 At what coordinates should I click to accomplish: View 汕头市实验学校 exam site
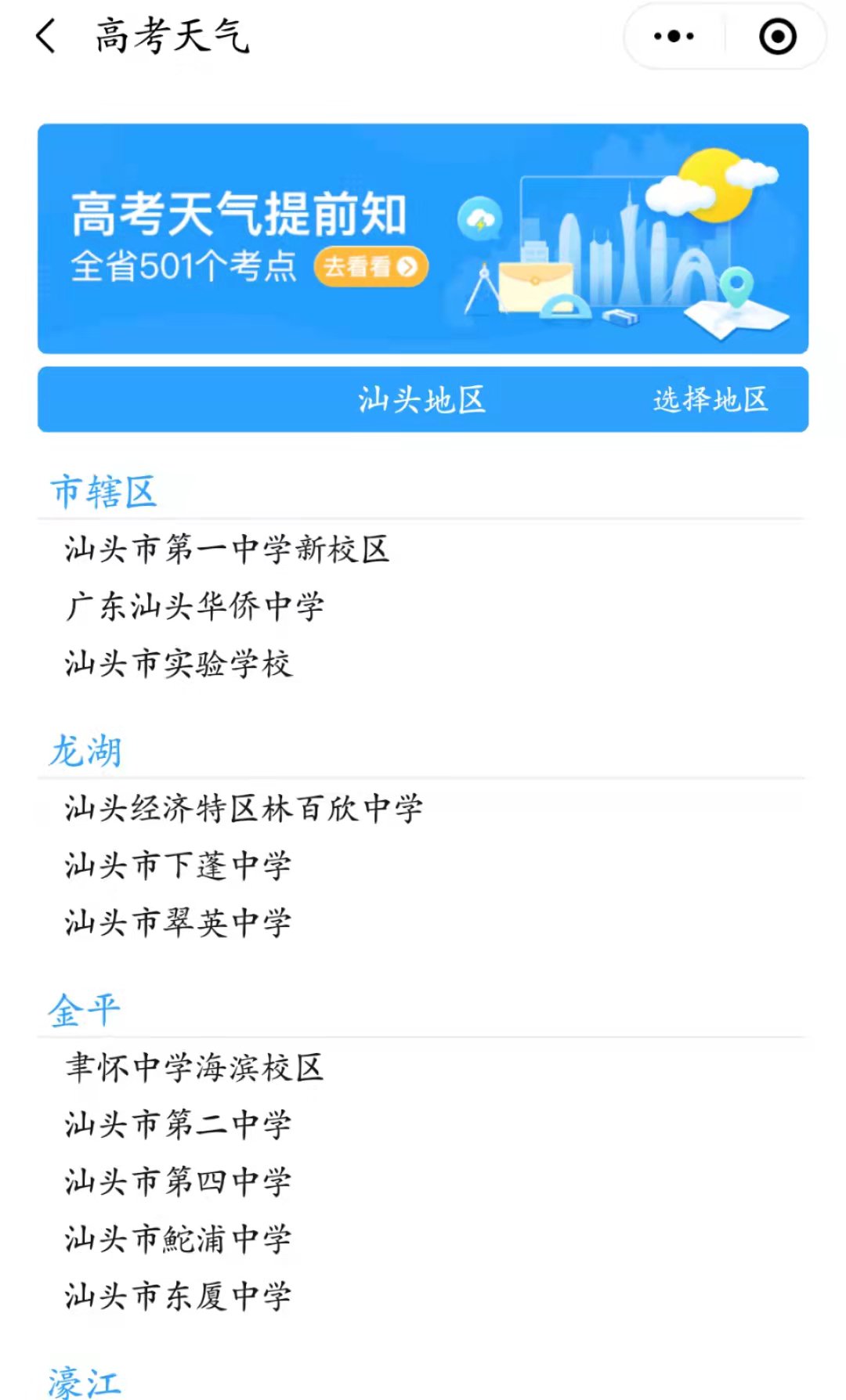click(179, 663)
